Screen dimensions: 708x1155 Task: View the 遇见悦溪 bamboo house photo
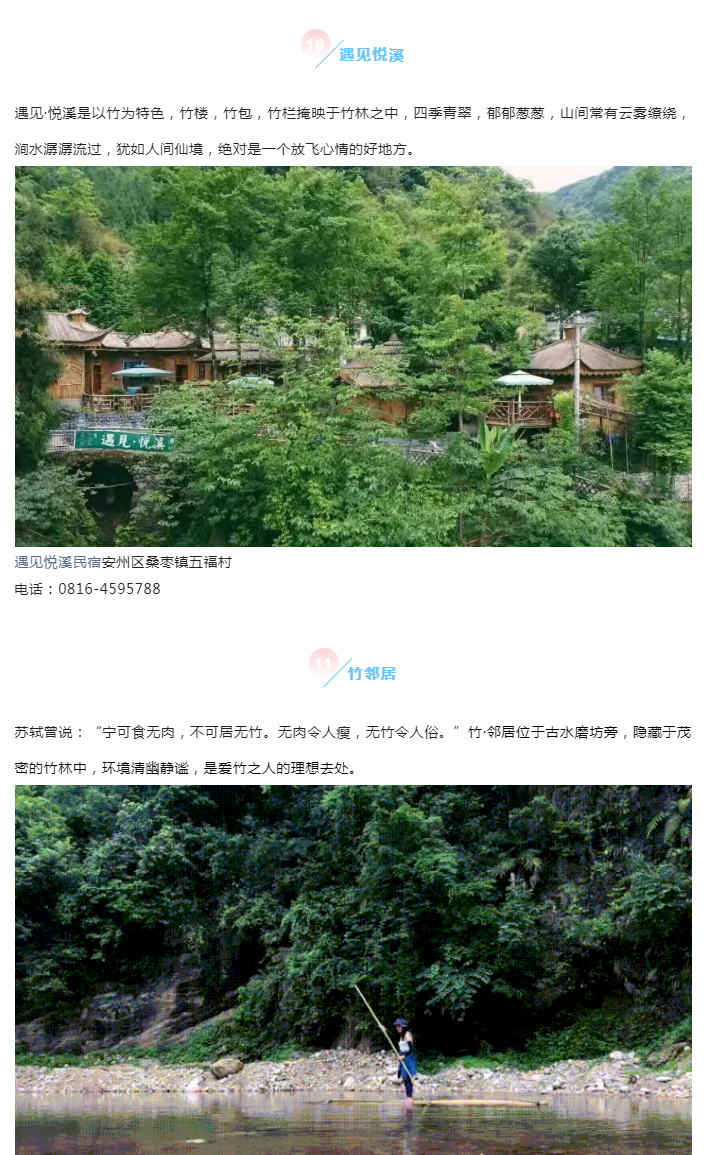pos(353,356)
